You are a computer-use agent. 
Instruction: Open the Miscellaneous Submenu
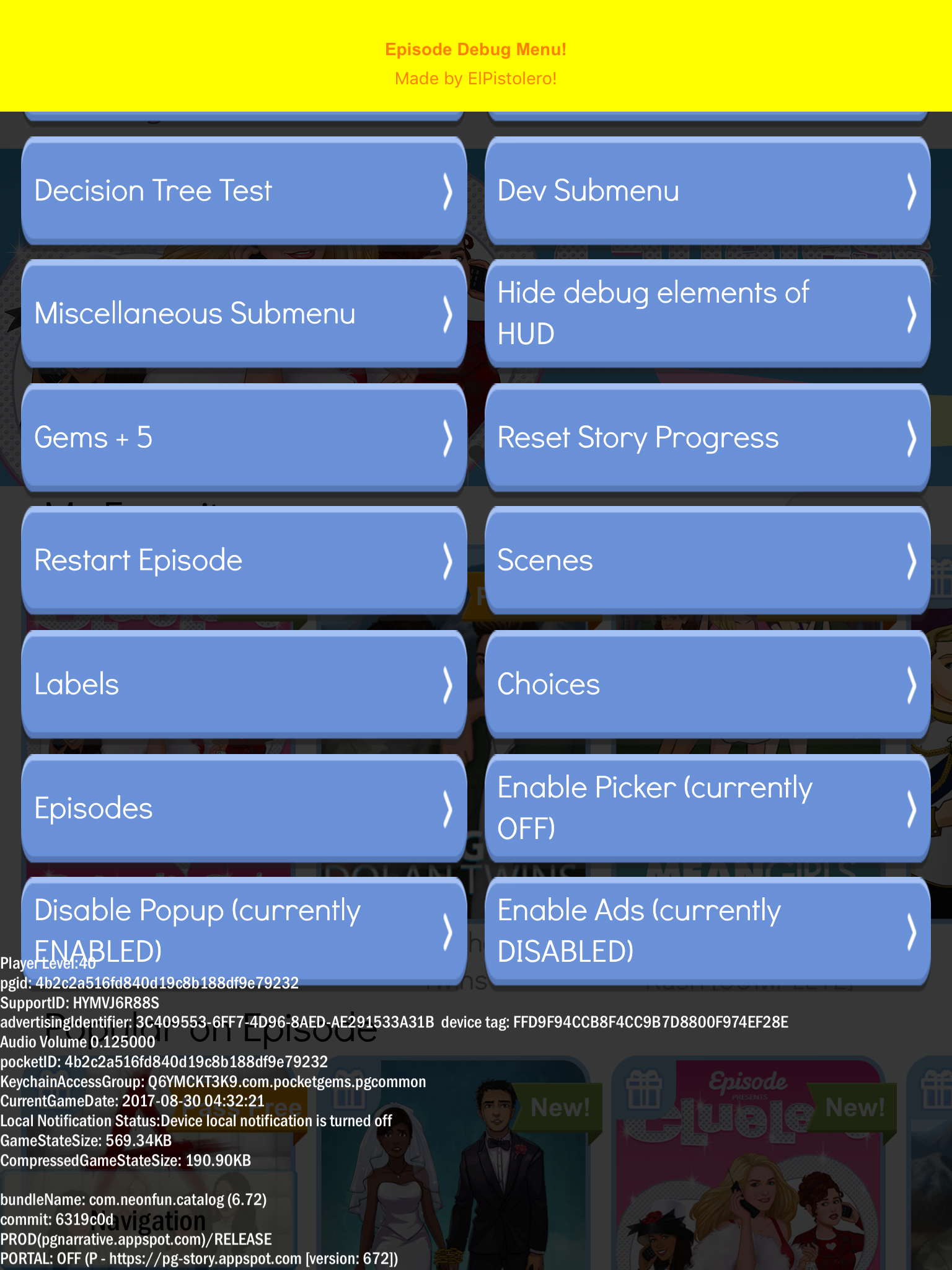pos(244,313)
